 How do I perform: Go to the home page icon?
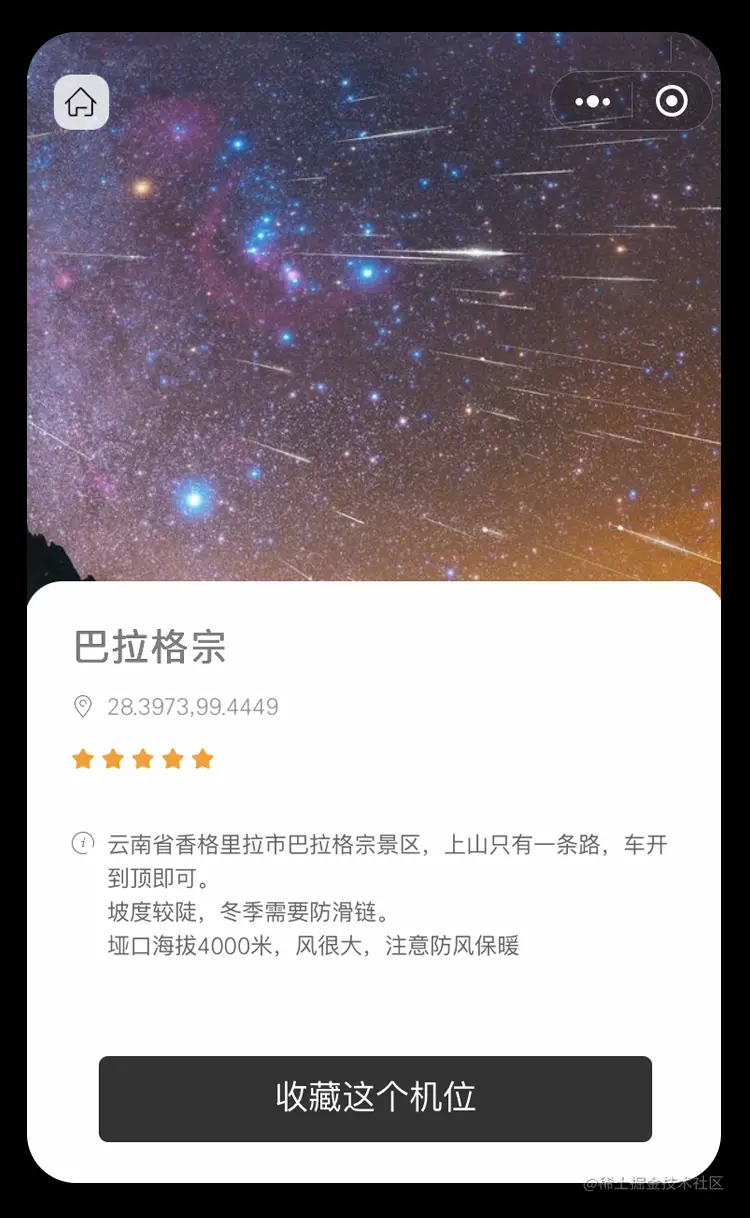point(81,102)
